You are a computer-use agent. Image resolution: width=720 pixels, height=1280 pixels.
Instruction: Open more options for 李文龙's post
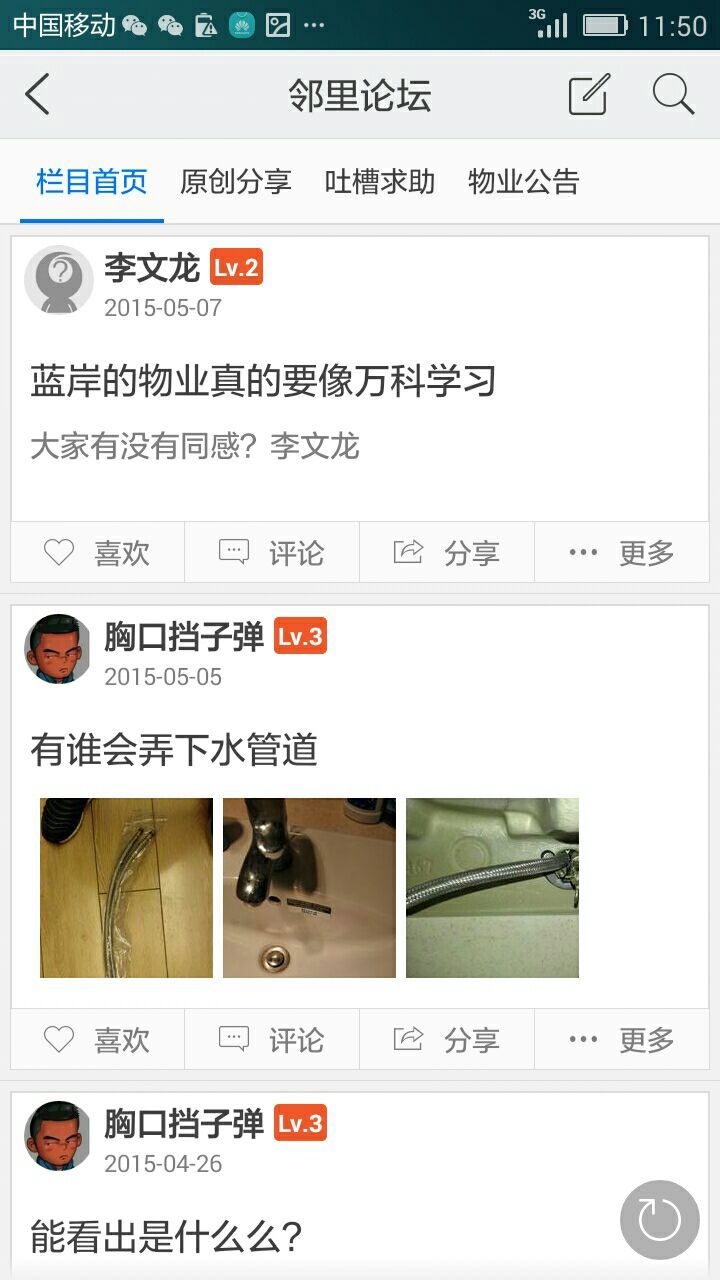(621, 552)
